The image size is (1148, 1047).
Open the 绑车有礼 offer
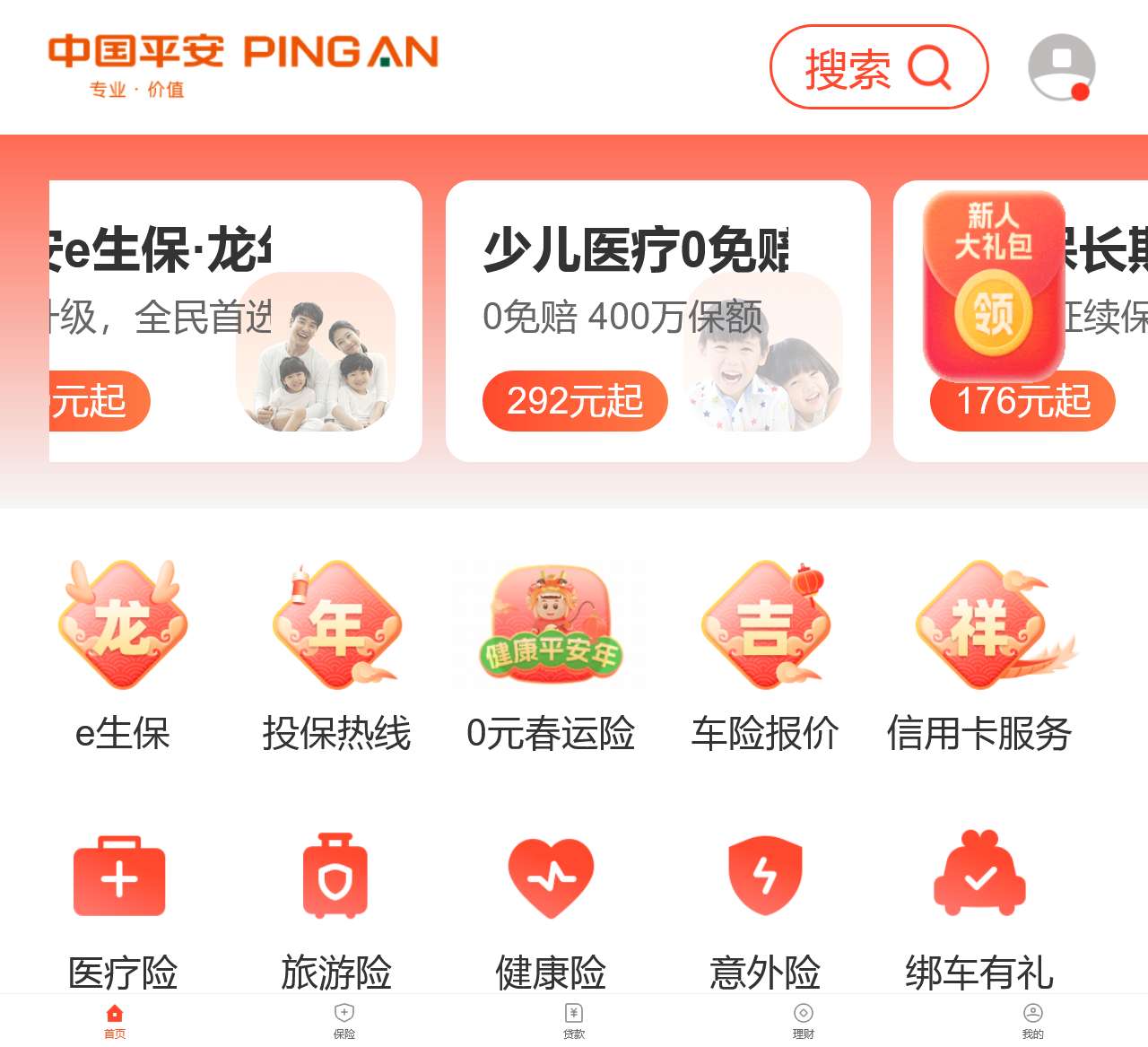point(978,906)
